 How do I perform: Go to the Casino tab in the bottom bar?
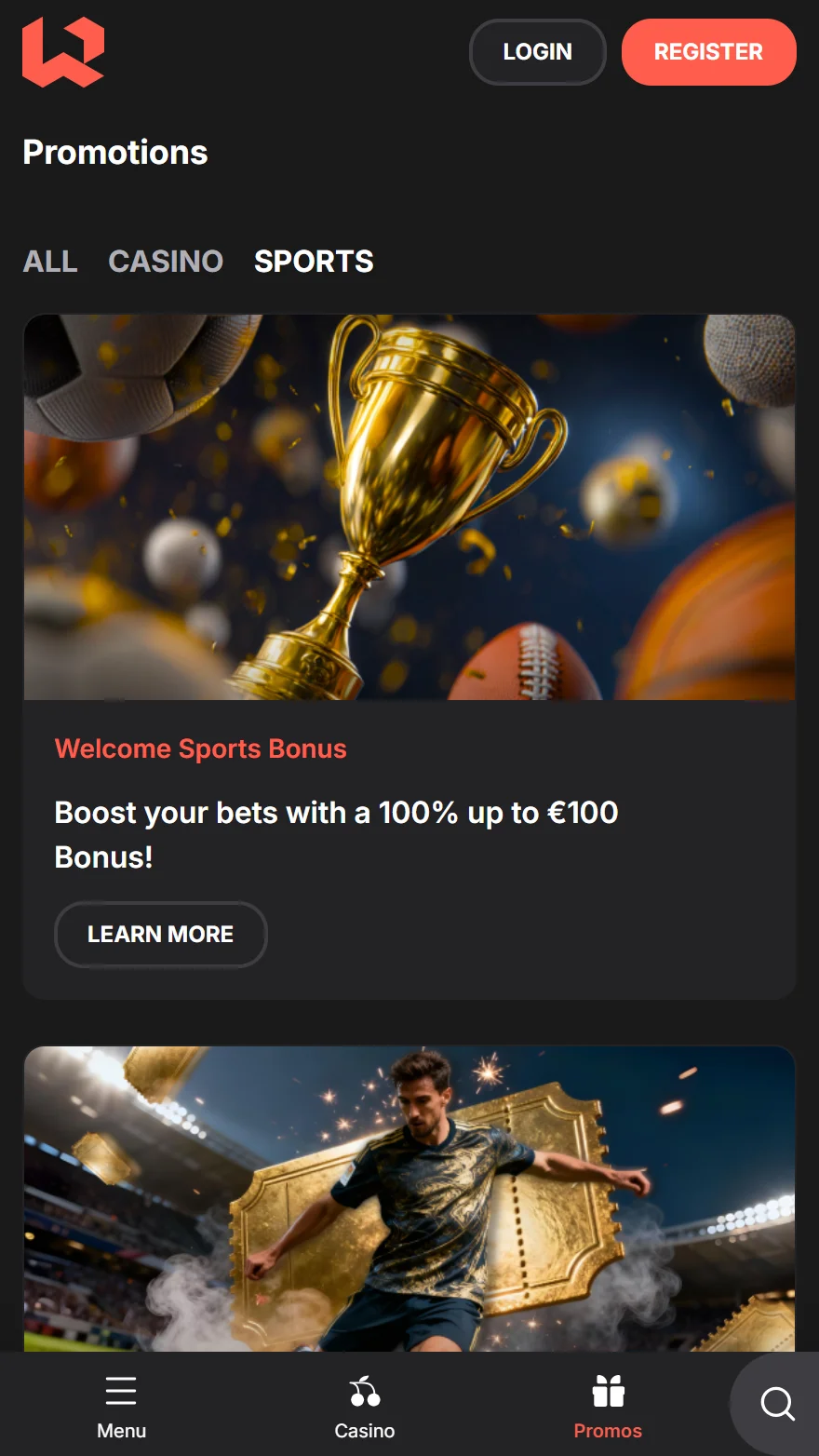(x=365, y=1406)
